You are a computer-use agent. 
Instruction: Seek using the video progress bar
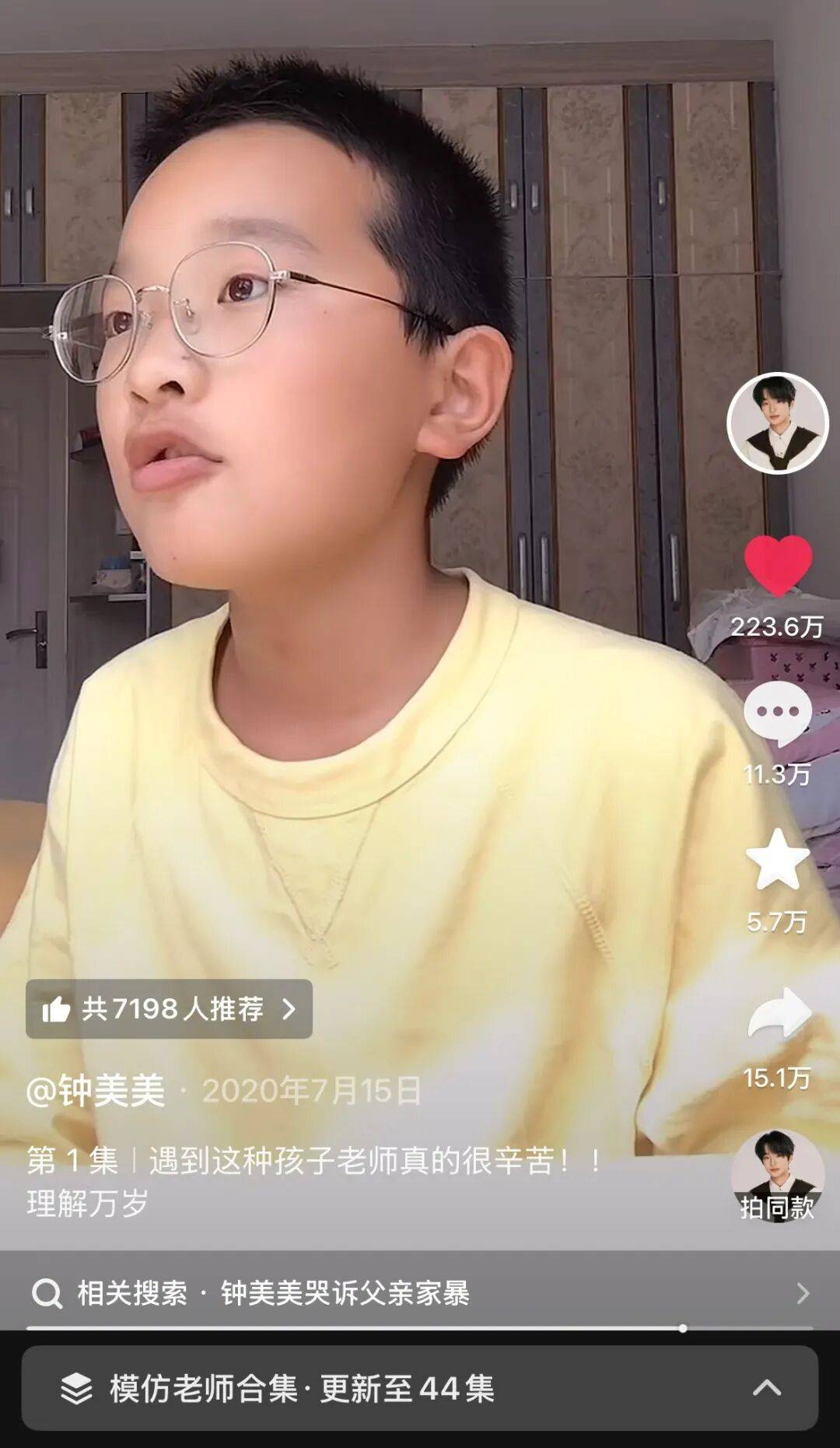coord(420,1328)
